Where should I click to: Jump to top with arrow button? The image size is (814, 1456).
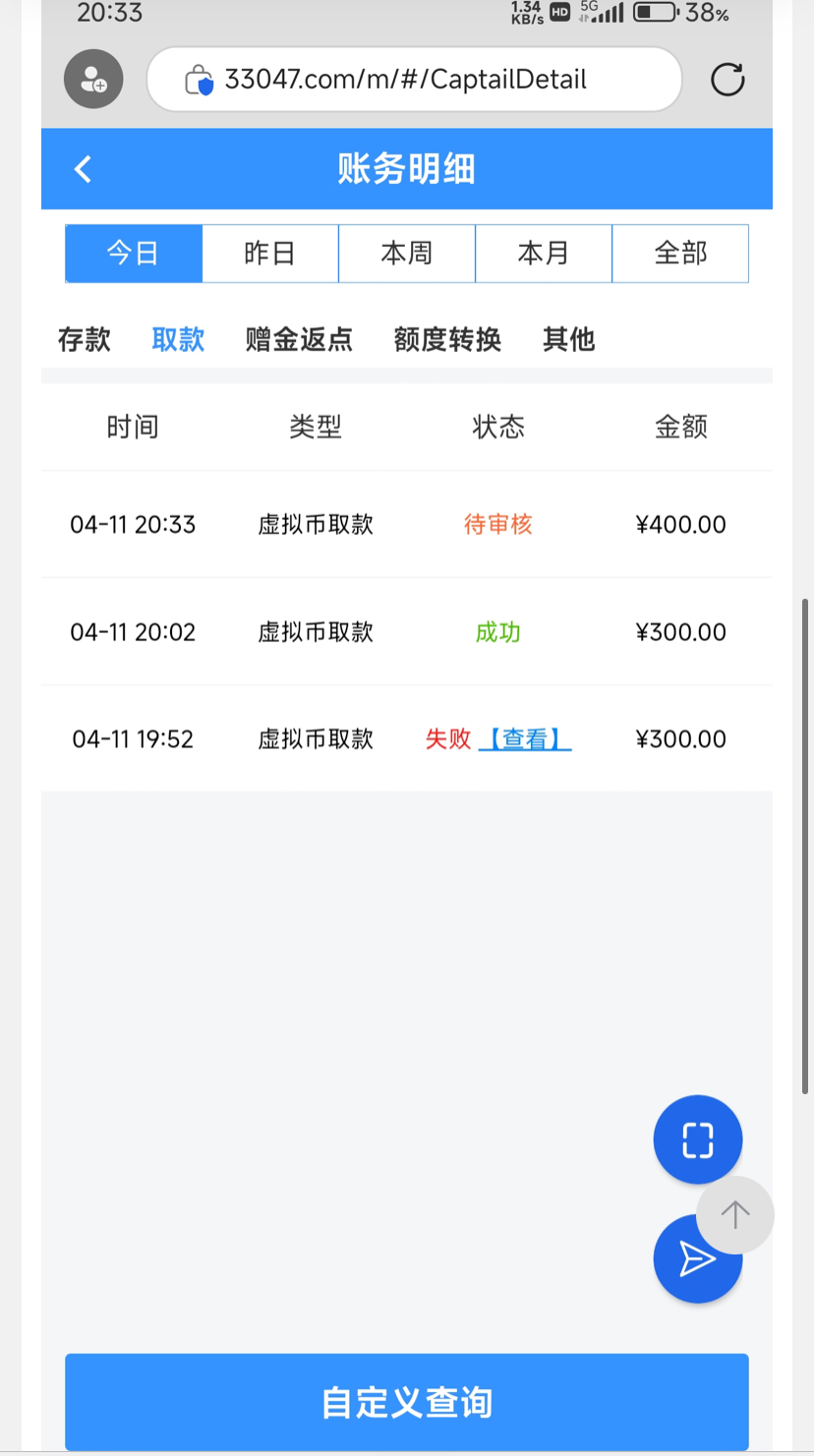click(x=735, y=1215)
